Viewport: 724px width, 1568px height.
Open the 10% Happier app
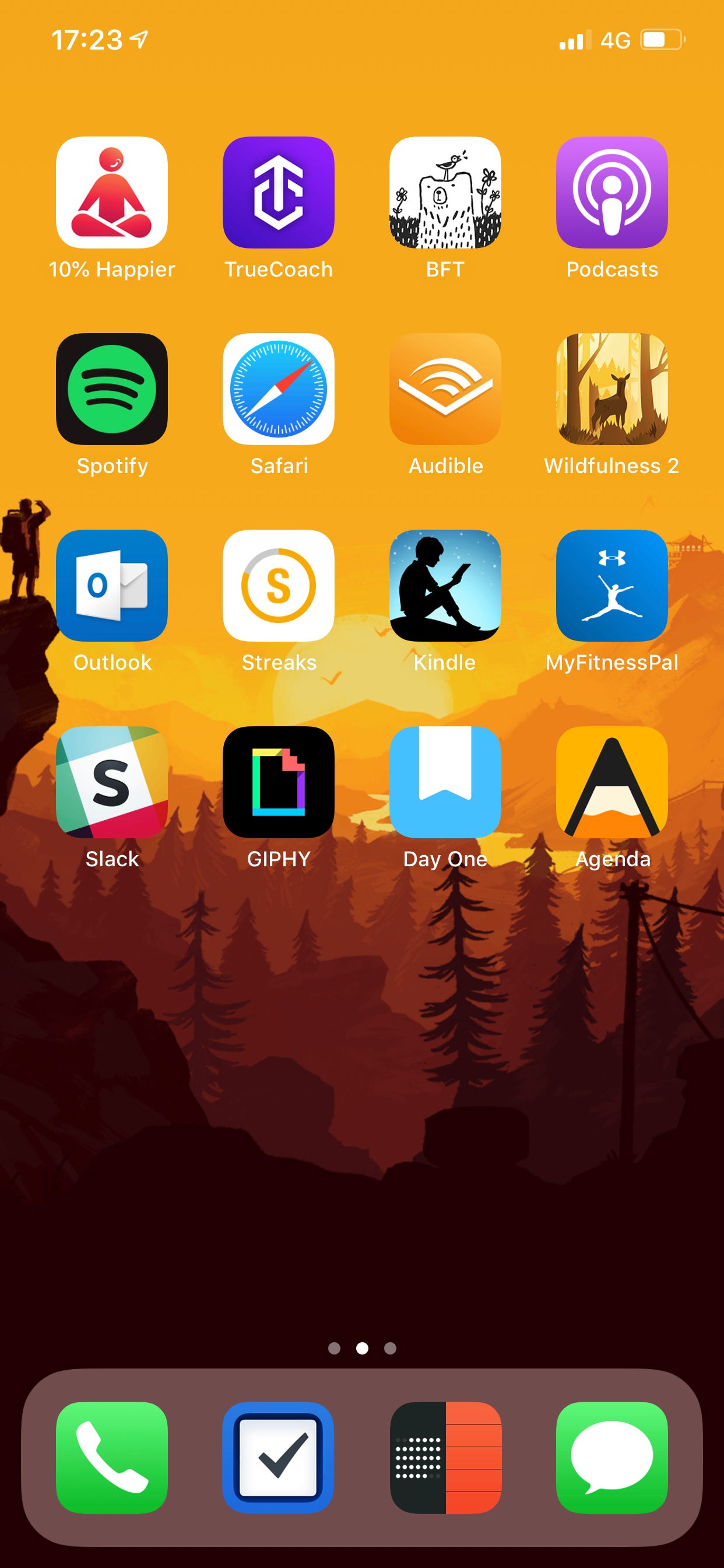(x=112, y=192)
